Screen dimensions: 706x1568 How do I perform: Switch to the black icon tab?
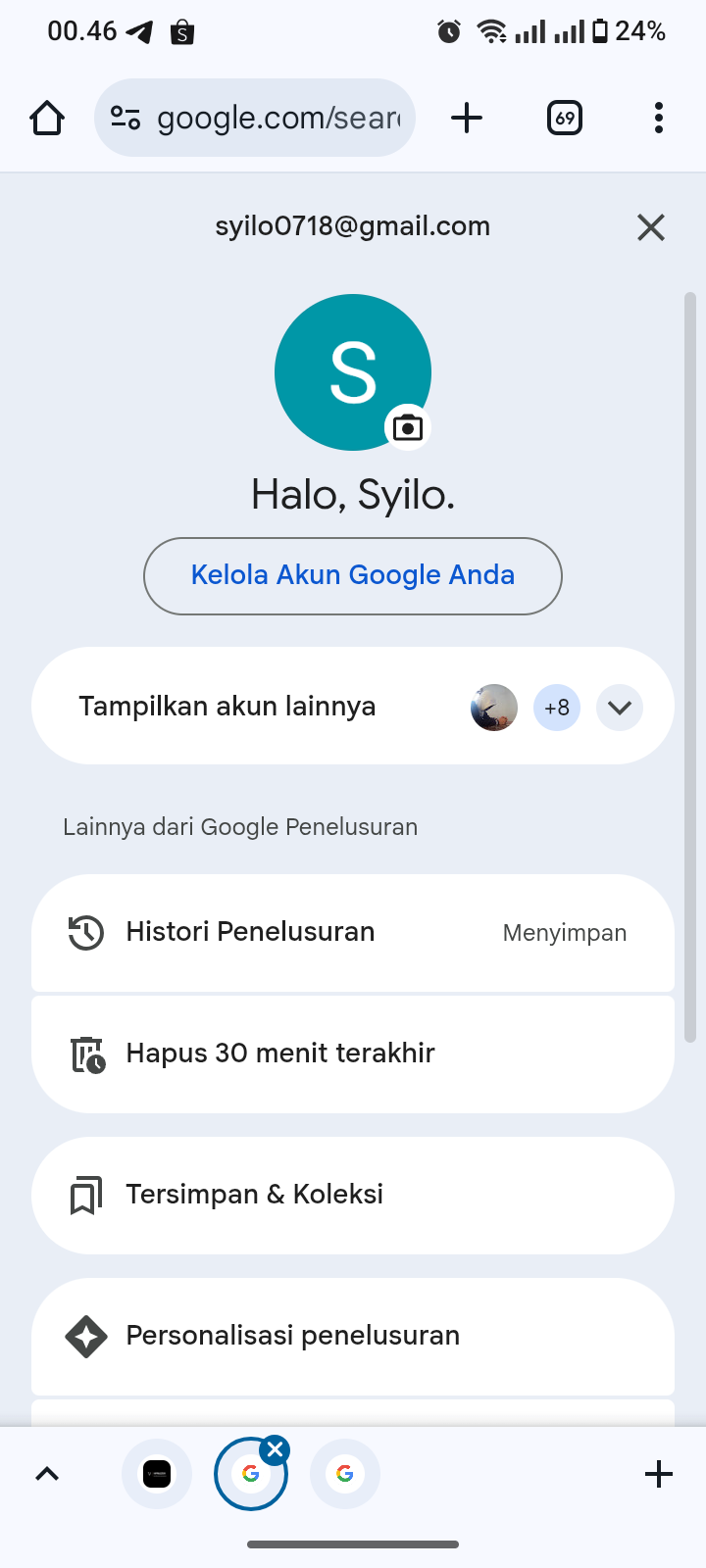(157, 1474)
